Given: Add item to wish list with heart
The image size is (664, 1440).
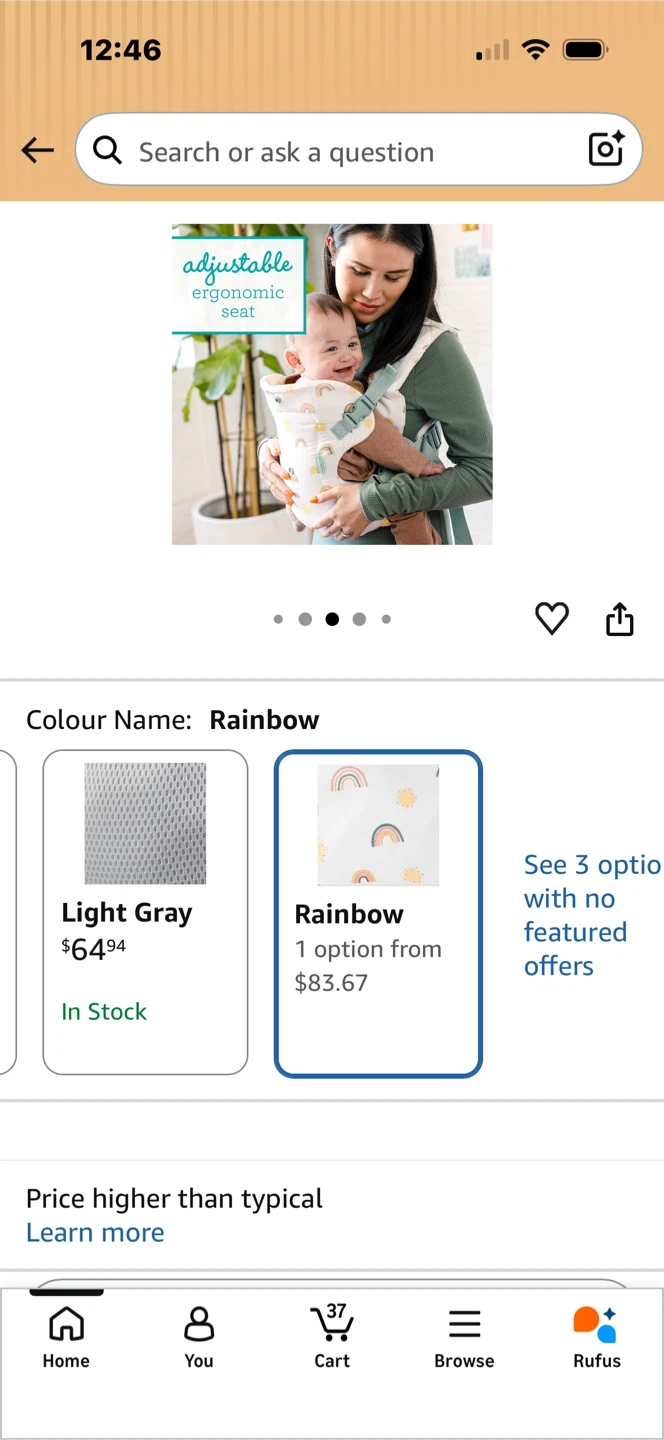Looking at the screenshot, I should pos(552,619).
